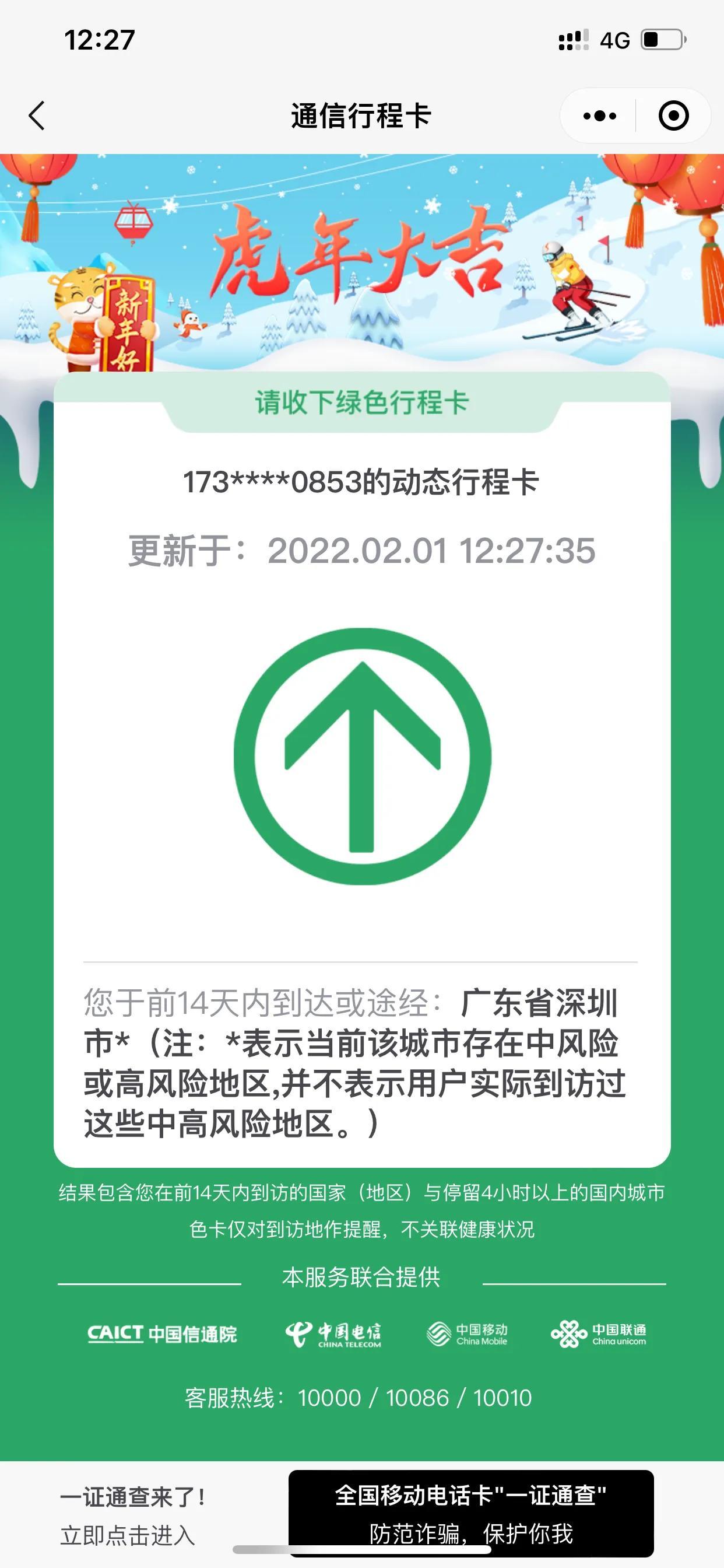Go back from 通信行程卡 page
Image resolution: width=724 pixels, height=1568 pixels.
pyautogui.click(x=37, y=116)
